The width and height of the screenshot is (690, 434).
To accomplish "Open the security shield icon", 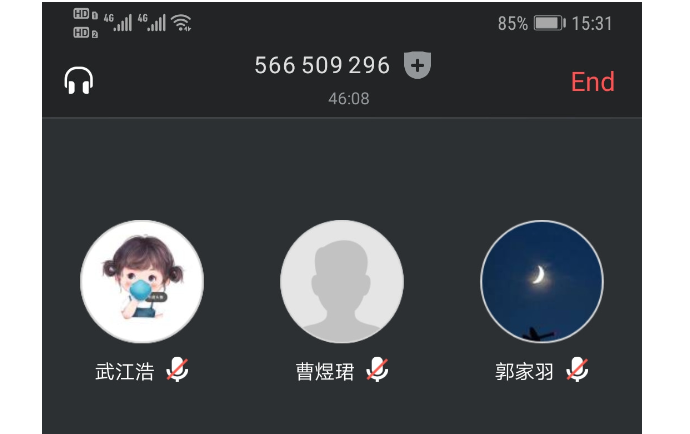I will pyautogui.click(x=417, y=66).
